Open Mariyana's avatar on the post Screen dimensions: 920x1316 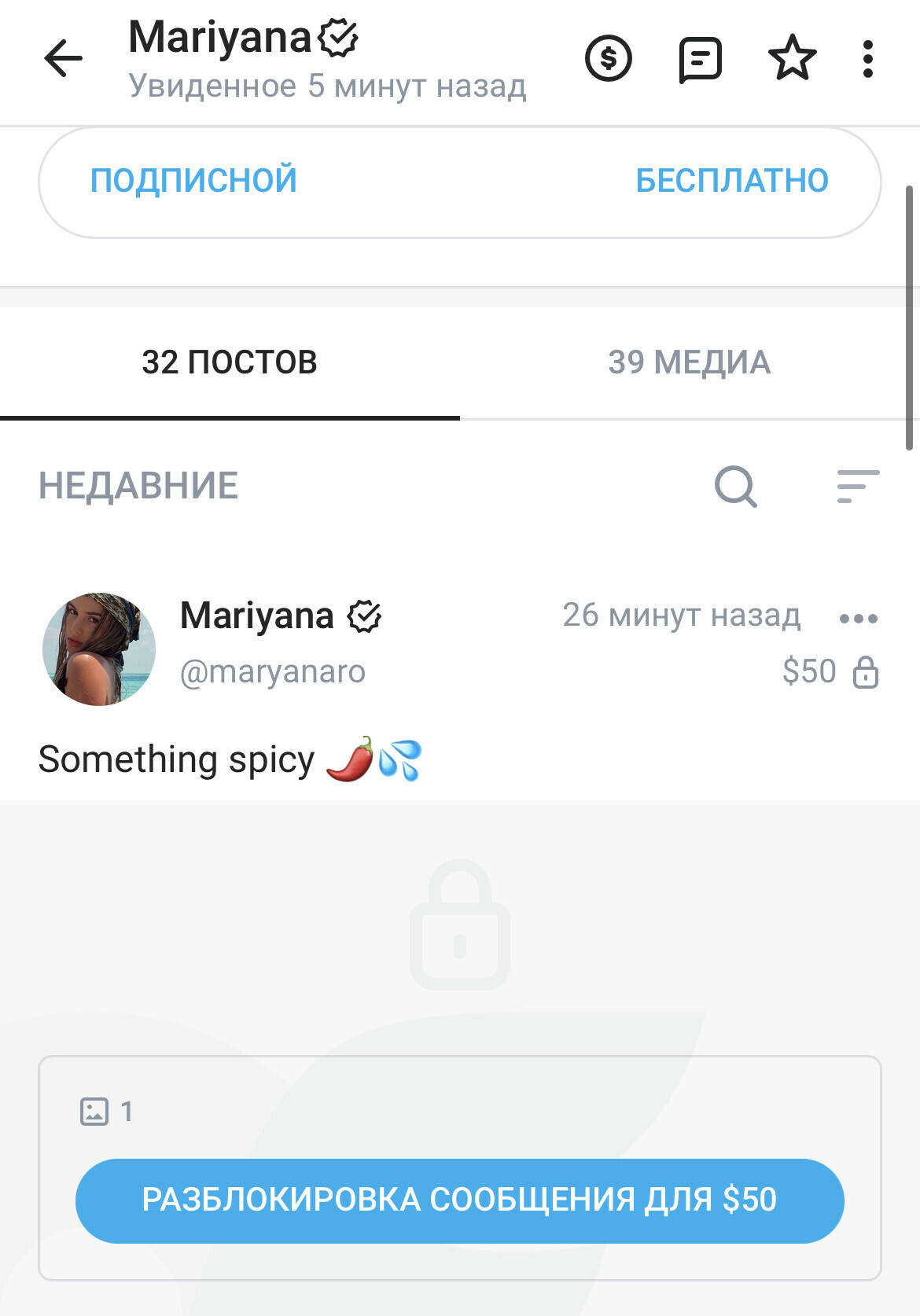pyautogui.click(x=99, y=649)
